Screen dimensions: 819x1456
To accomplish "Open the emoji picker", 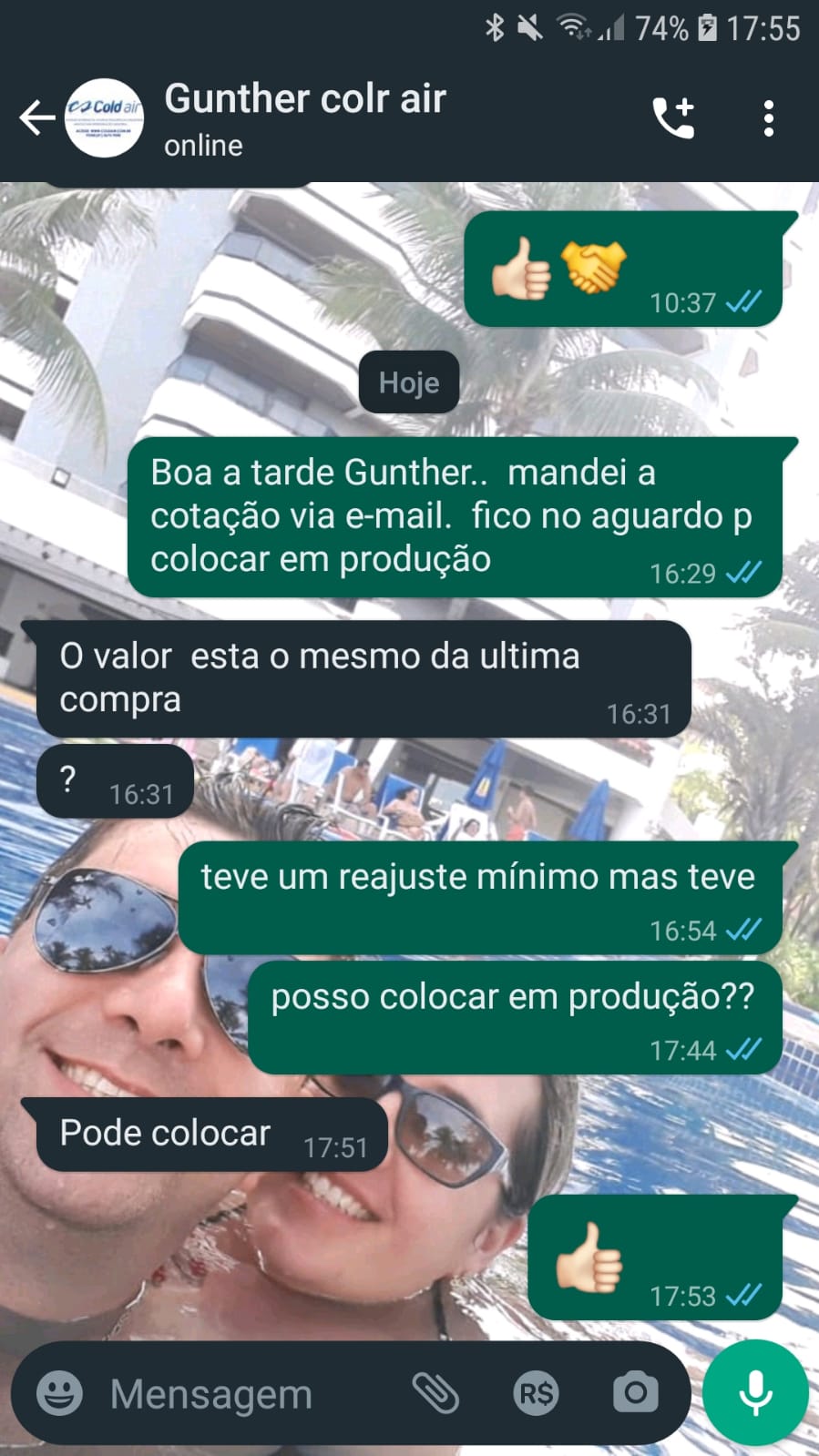I will coord(59,1393).
